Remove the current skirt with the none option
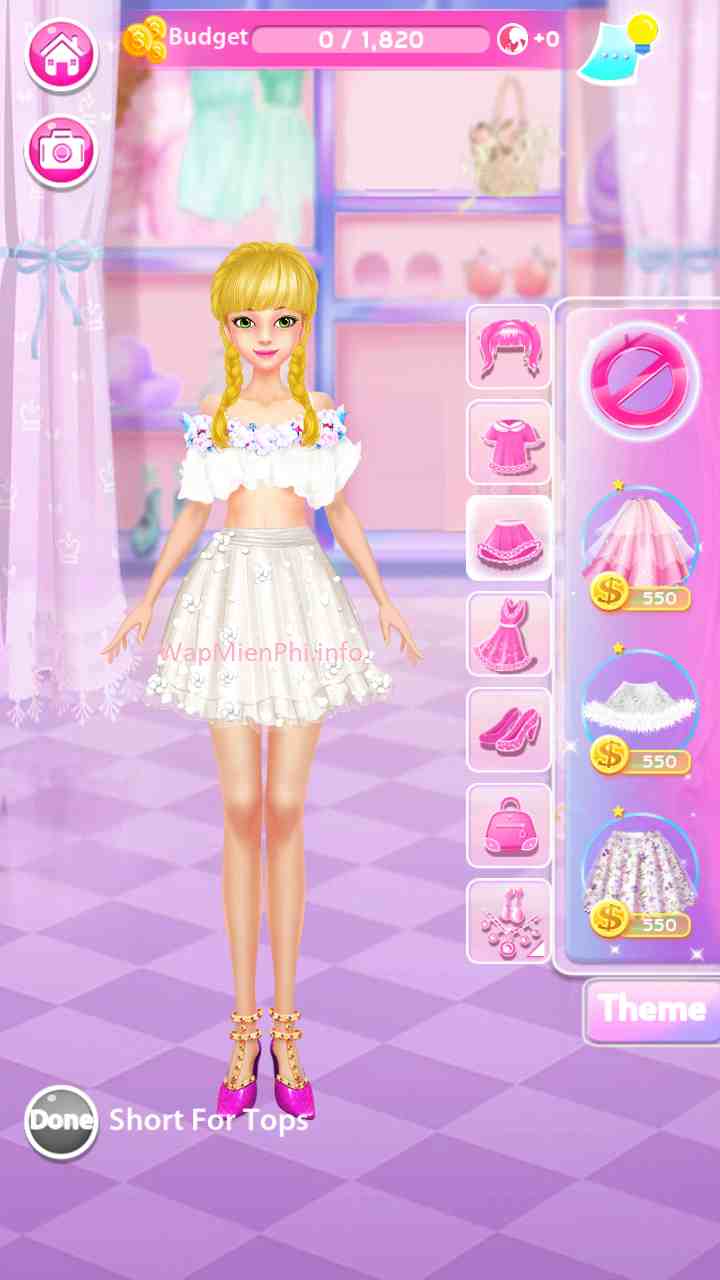The width and height of the screenshot is (720, 1280). point(640,380)
